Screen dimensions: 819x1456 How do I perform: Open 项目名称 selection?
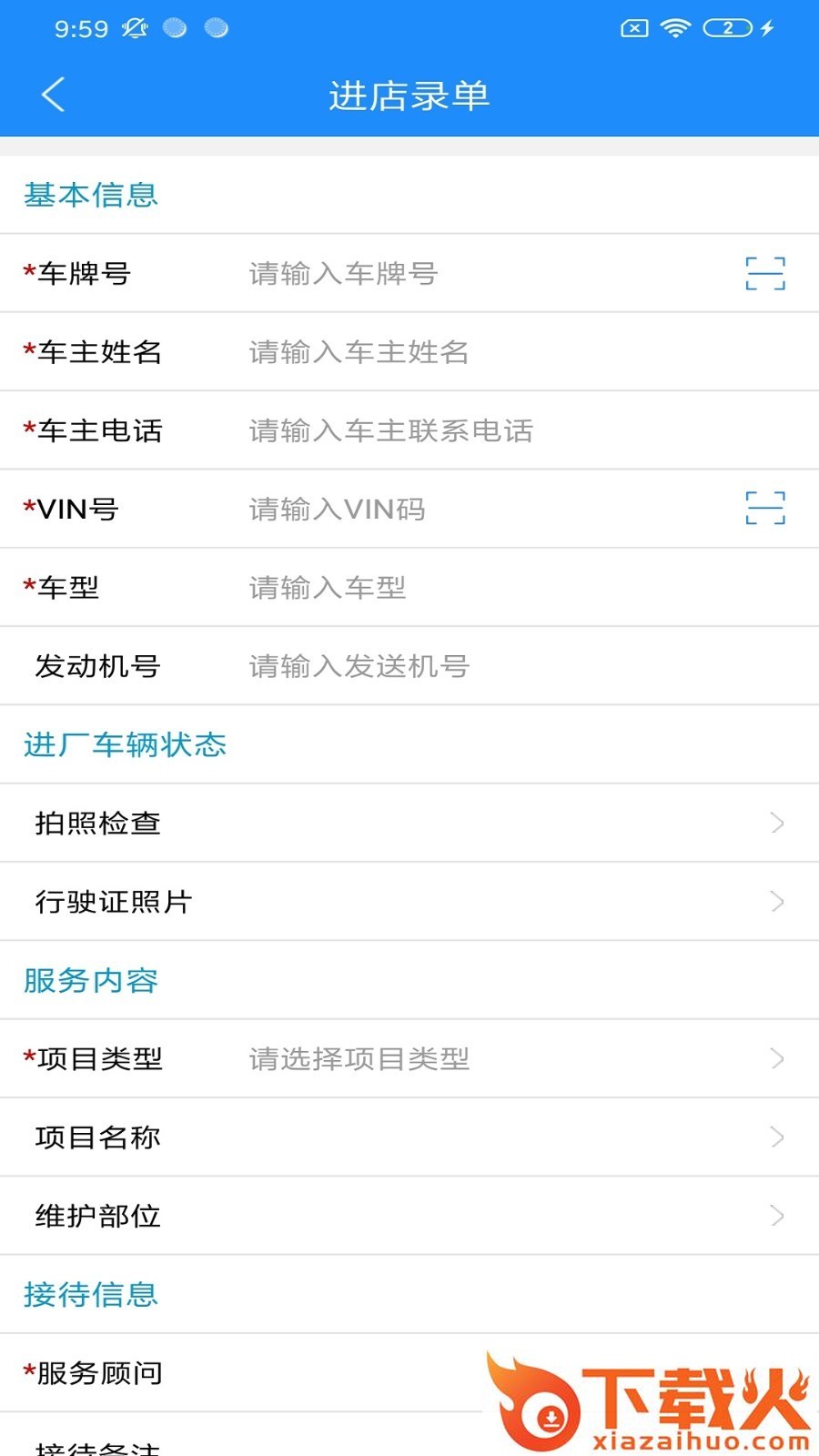coord(409,1137)
